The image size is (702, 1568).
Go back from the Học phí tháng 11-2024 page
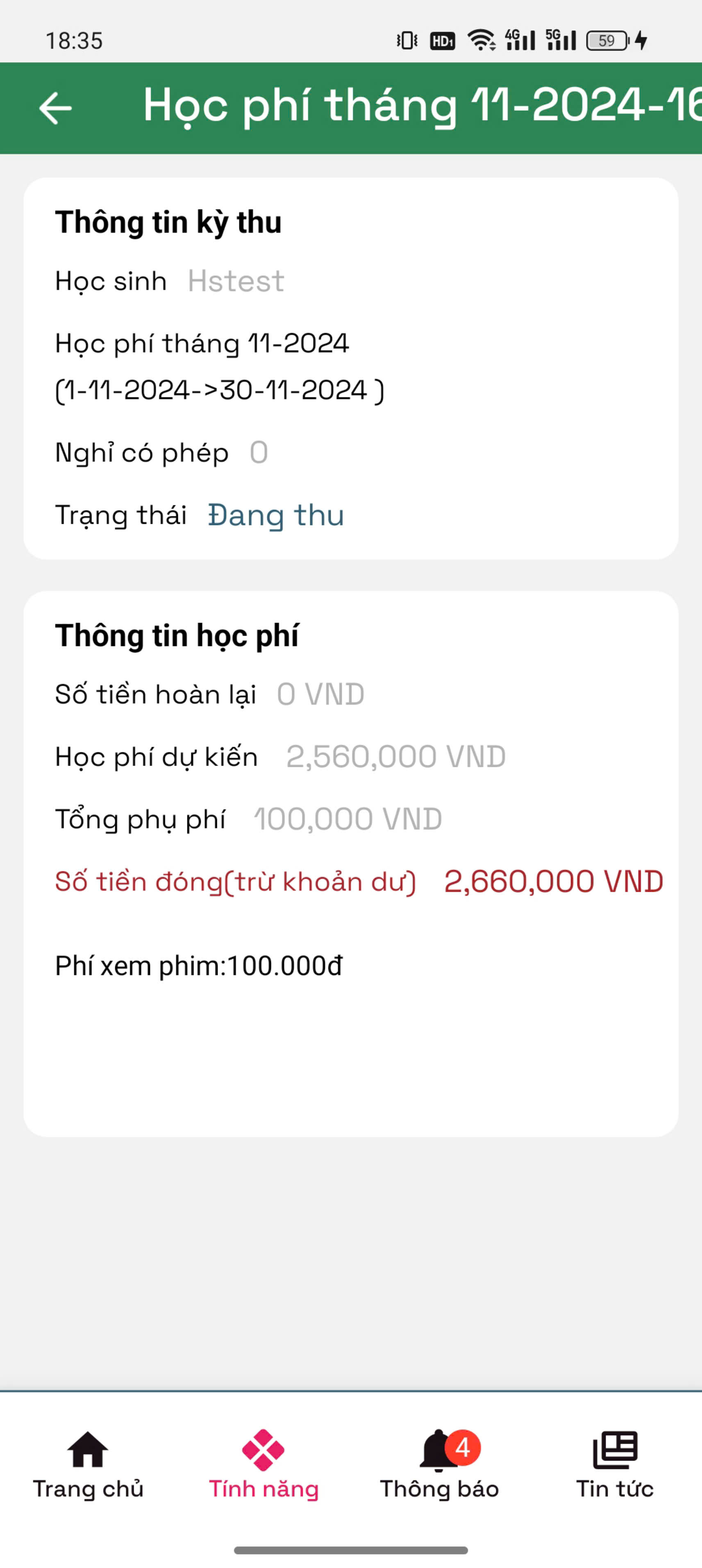[x=55, y=108]
